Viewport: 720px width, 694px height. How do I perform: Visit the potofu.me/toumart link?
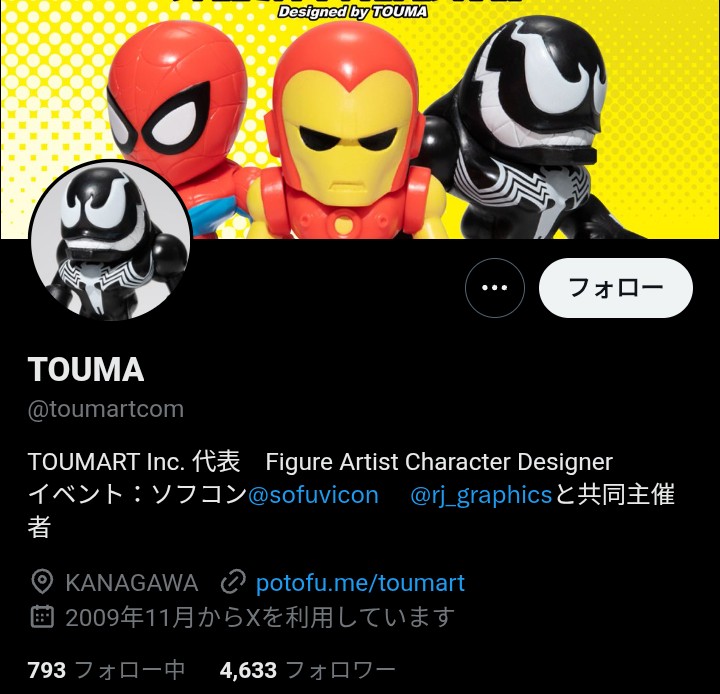pos(360,582)
